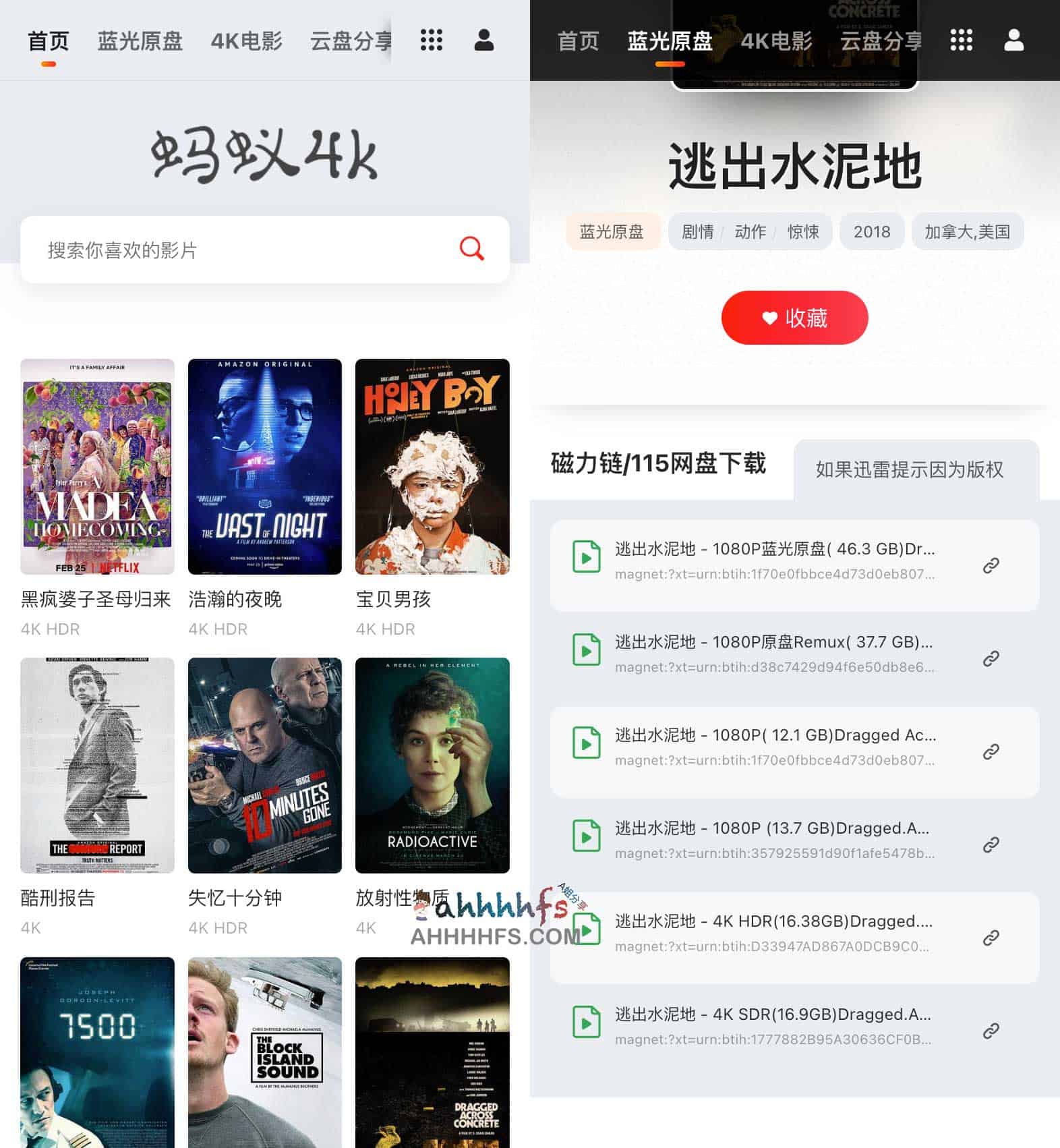The width and height of the screenshot is (1060, 1148).
Task: View the 浩瀚的夜晚 movie card
Action: [x=264, y=467]
